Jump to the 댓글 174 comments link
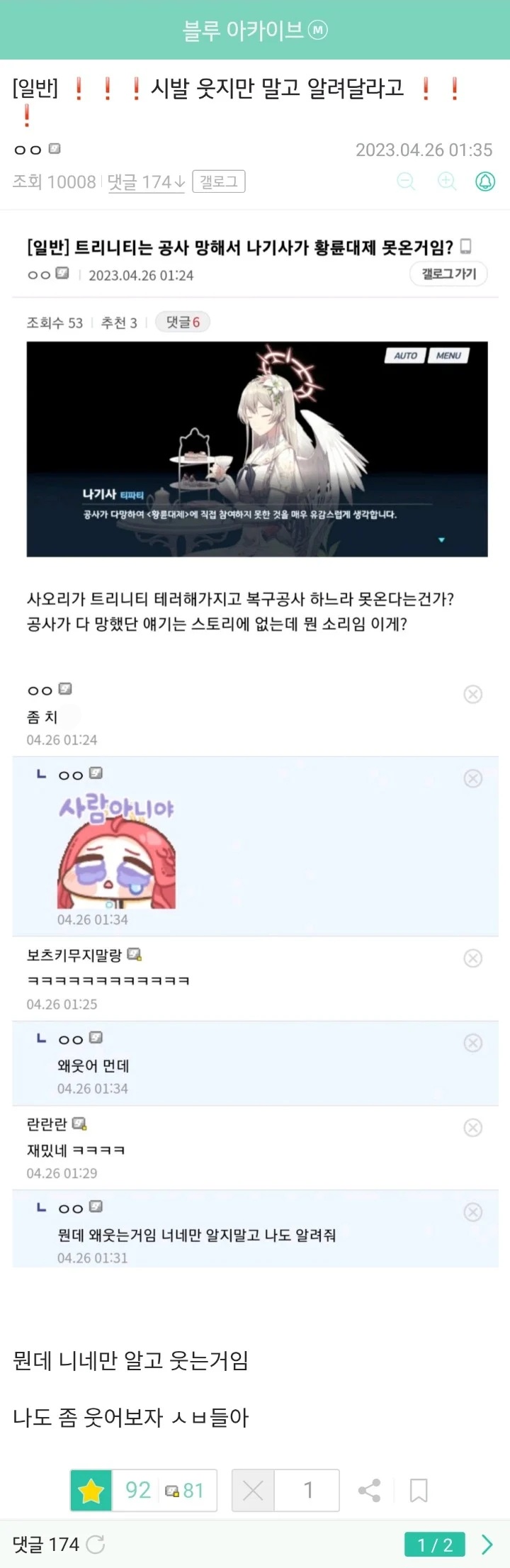Image resolution: width=510 pixels, height=1568 pixels. click(x=146, y=182)
